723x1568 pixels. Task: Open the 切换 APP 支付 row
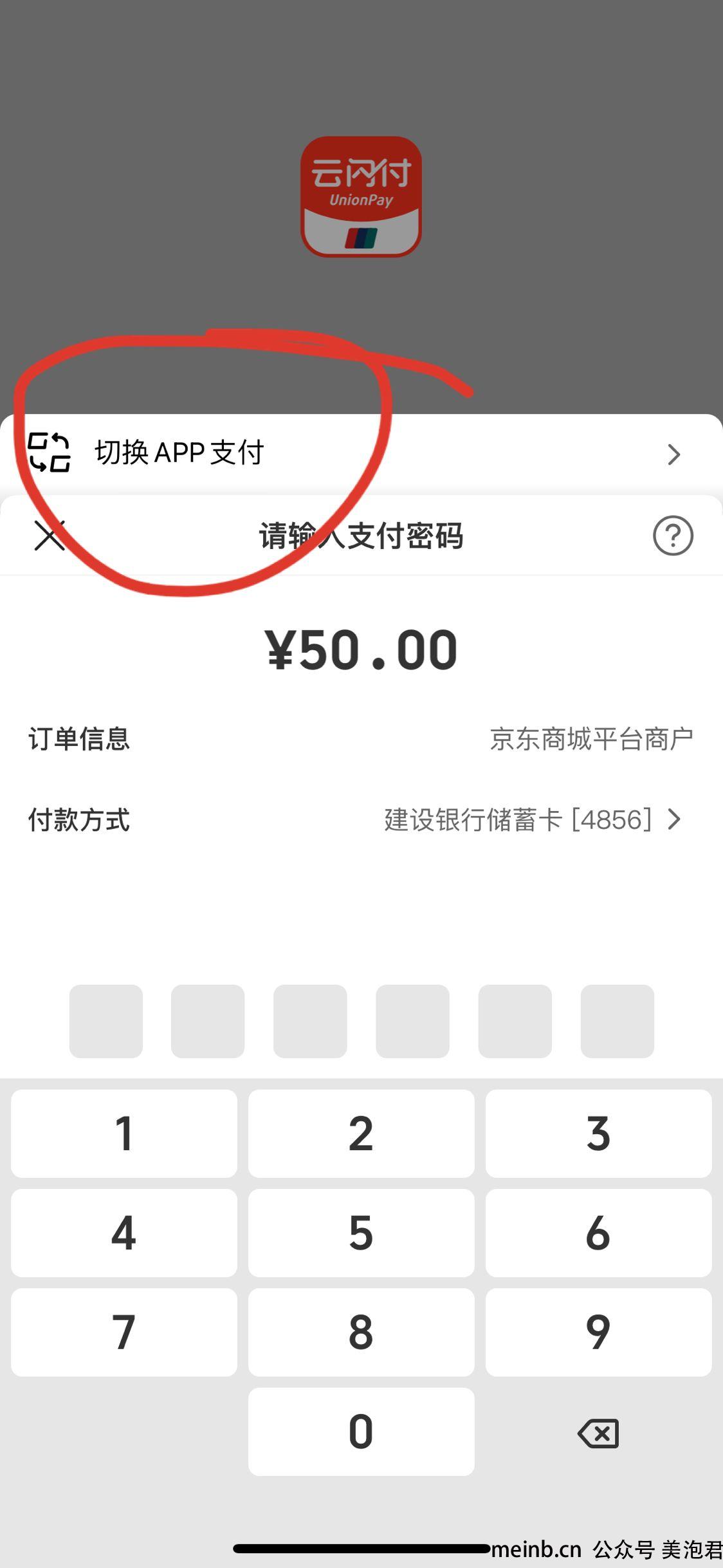361,454
